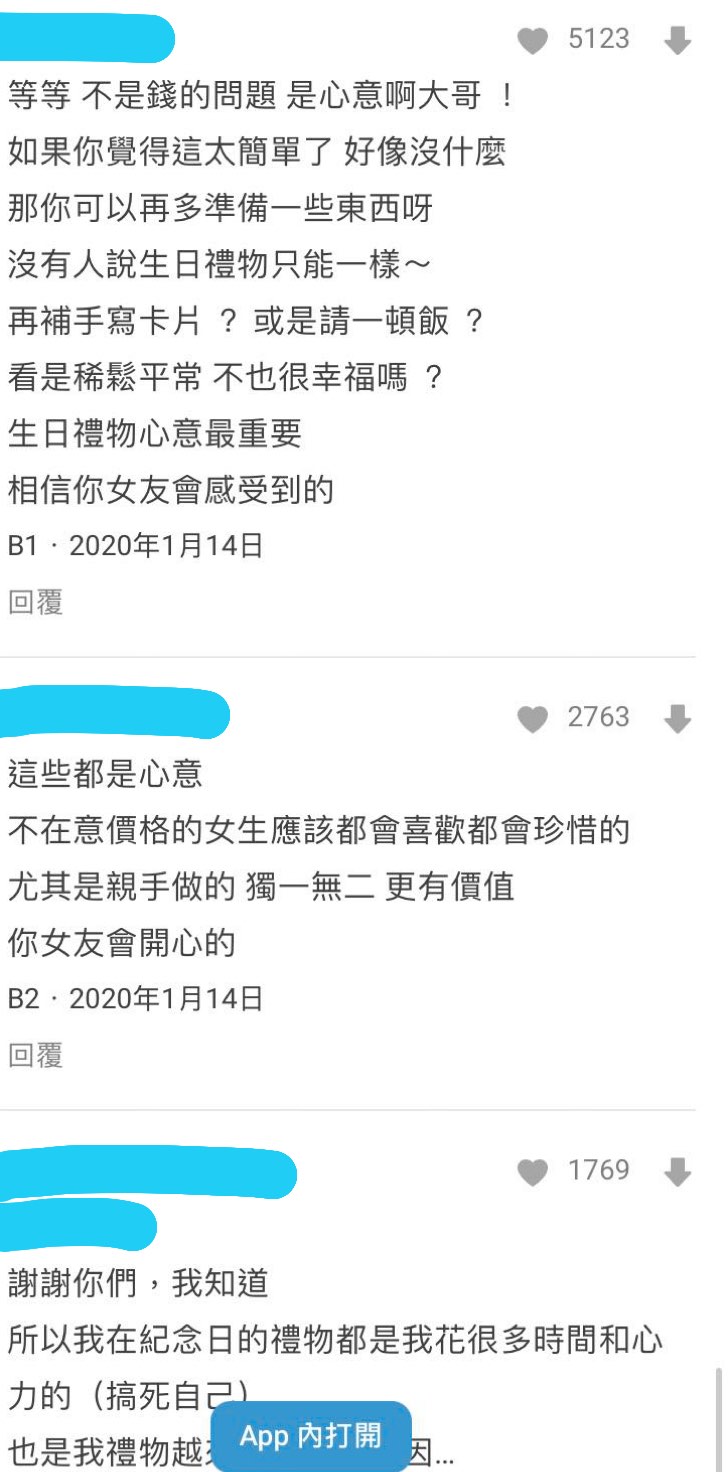Tap the down arrow on the B2 comment
The height and width of the screenshot is (1472, 728).
tap(678, 719)
